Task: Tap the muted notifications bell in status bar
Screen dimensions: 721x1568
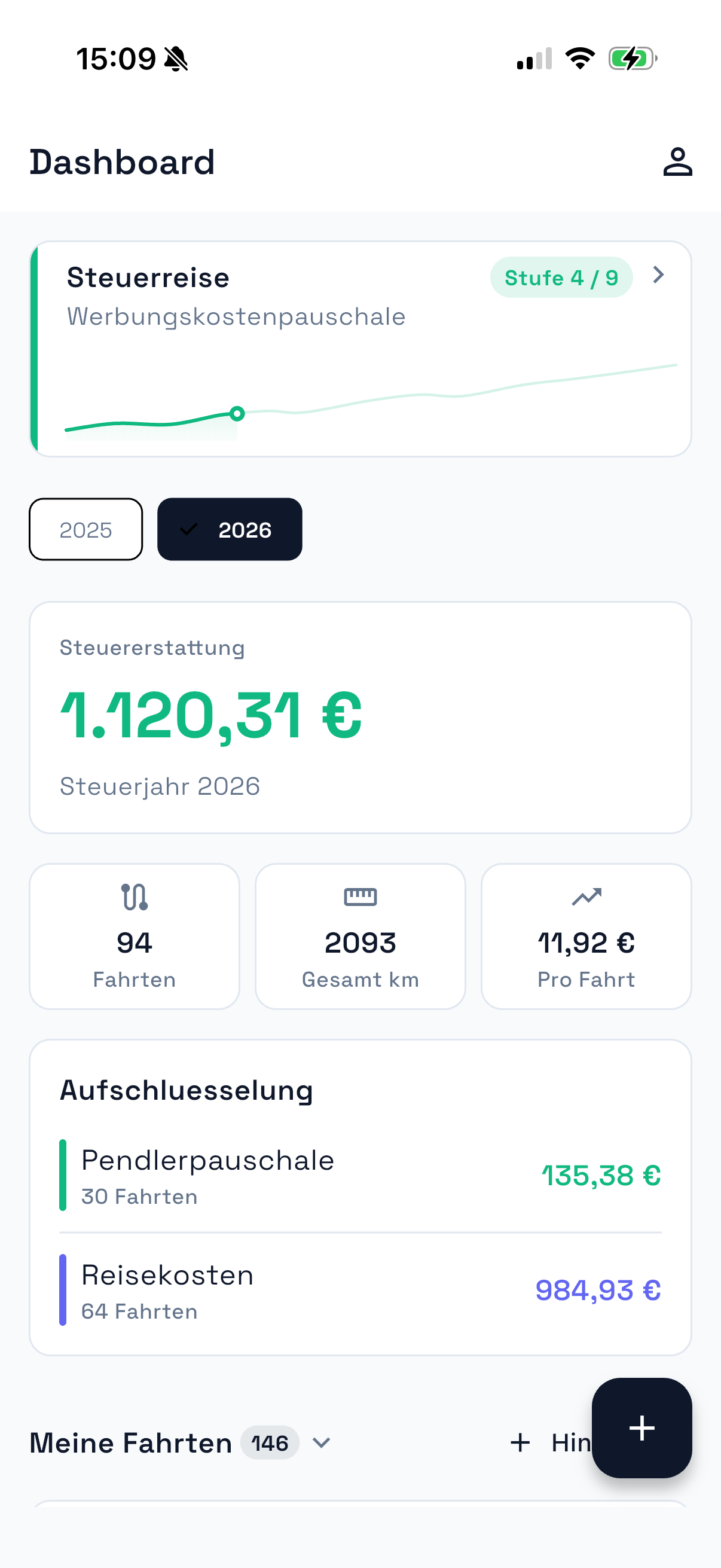Action: 176,59
